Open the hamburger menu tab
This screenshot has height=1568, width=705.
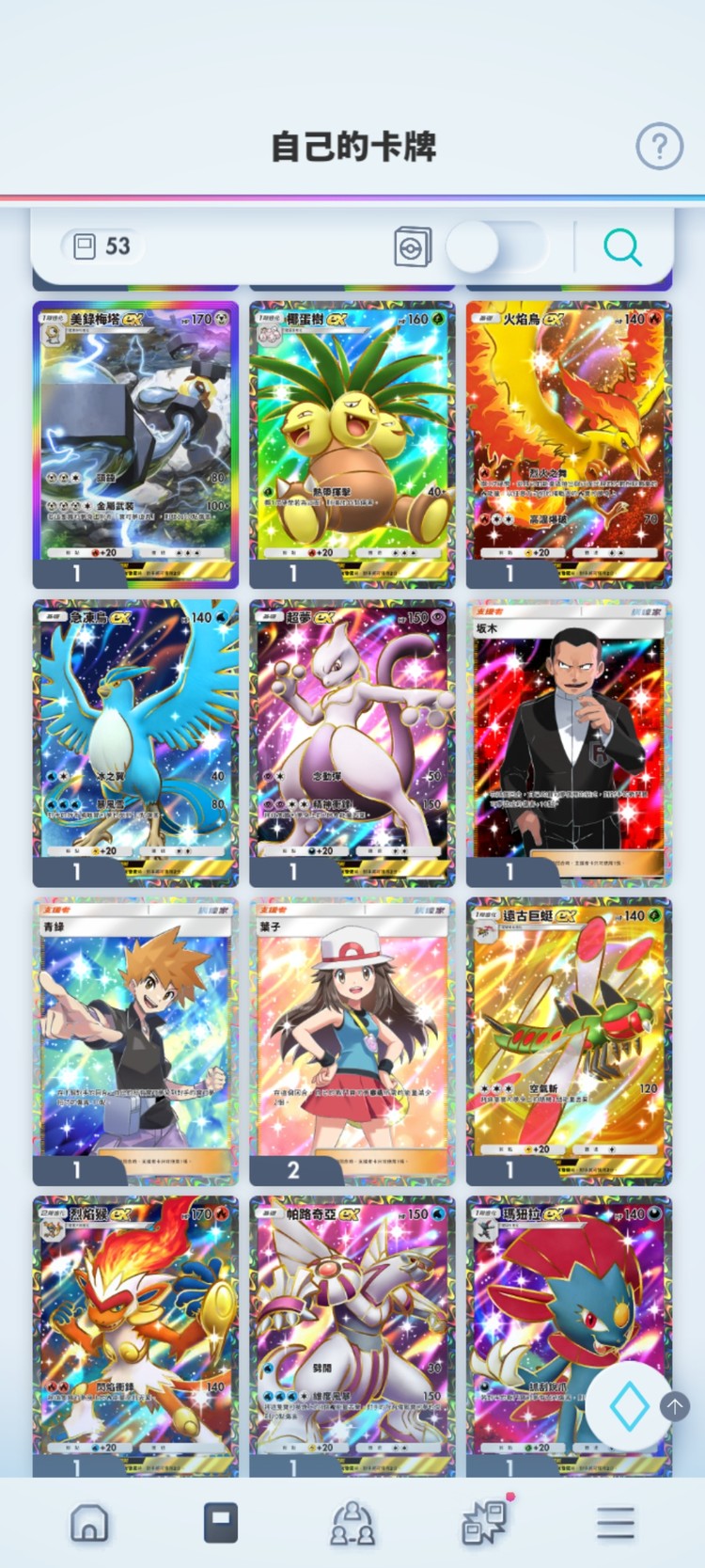616,1522
